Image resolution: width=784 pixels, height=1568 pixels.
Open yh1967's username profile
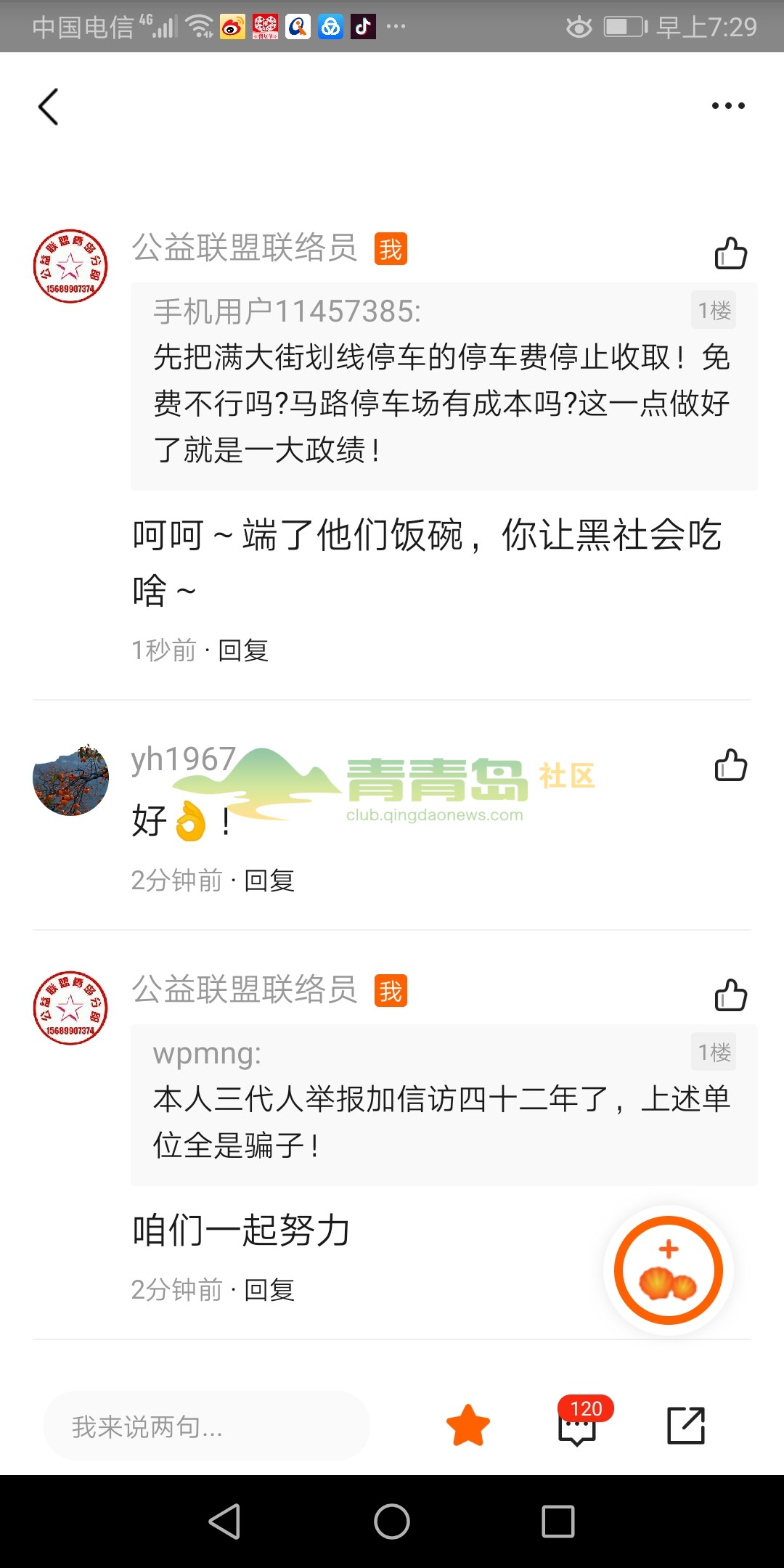(183, 759)
